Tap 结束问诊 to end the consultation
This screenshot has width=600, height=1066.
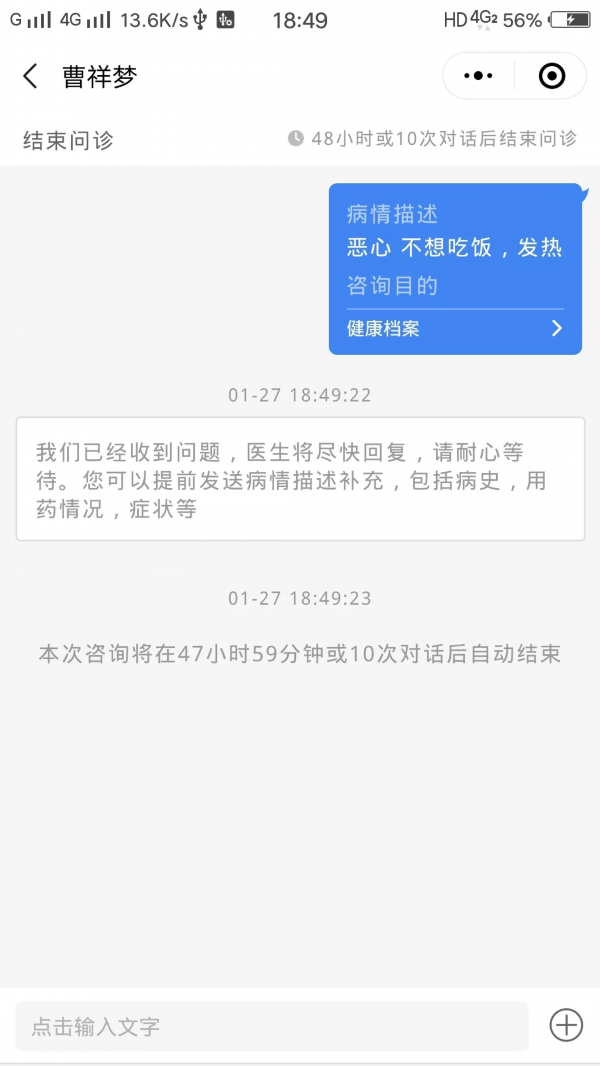point(68,141)
